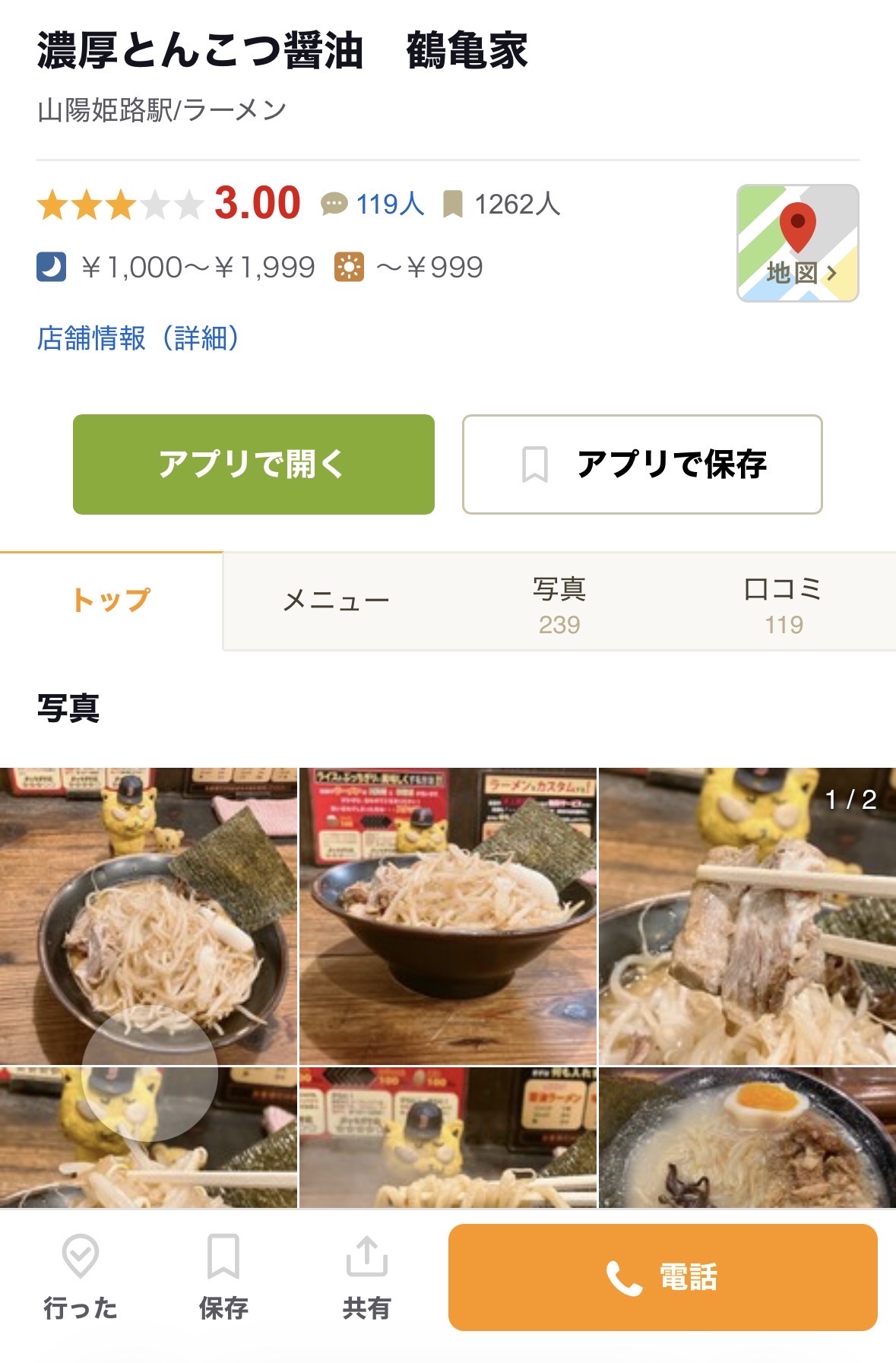Image resolution: width=896 pixels, height=1363 pixels.
Task: Share this restaurant via 共有
Action: coord(366,1276)
